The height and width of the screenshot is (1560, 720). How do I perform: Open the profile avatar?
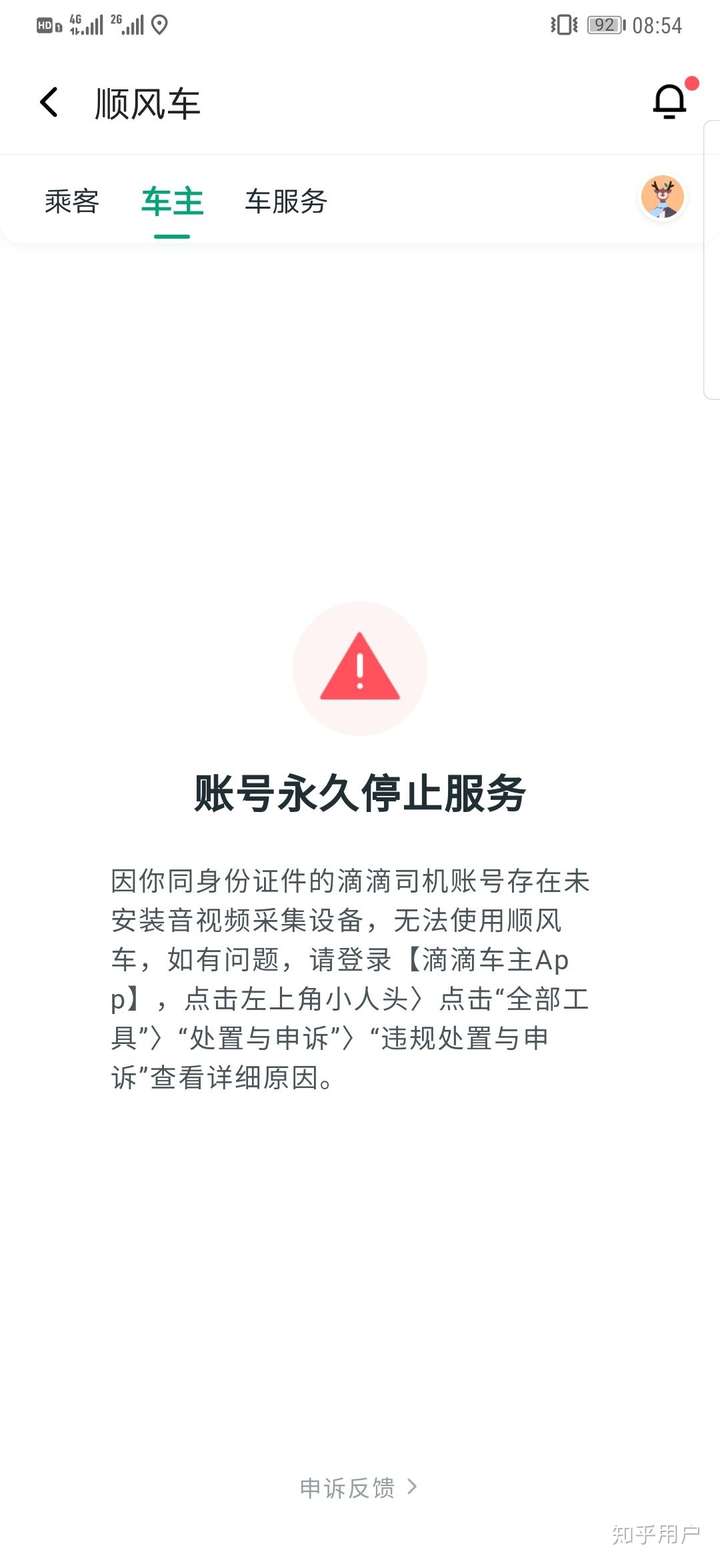click(662, 197)
